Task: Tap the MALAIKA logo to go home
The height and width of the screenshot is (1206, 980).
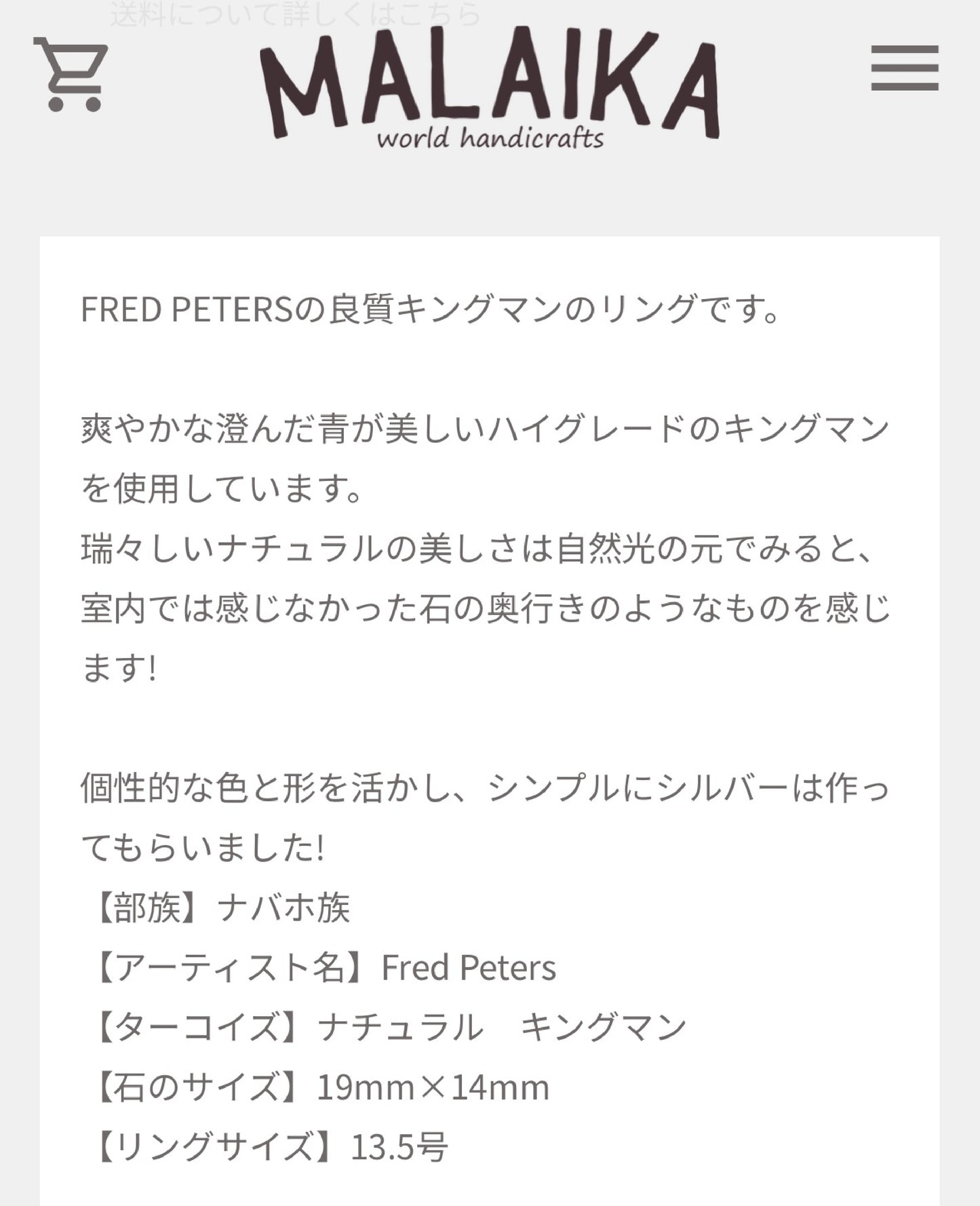Action: pyautogui.click(x=490, y=87)
